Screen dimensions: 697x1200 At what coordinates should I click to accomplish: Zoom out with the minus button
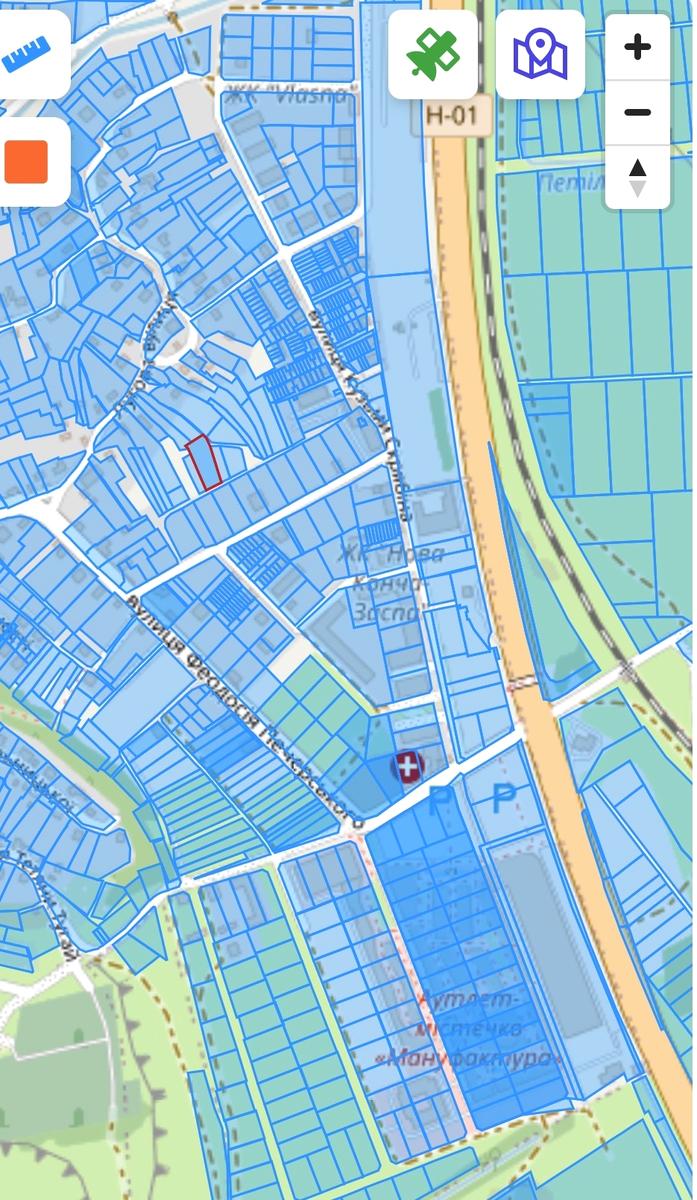tap(637, 112)
